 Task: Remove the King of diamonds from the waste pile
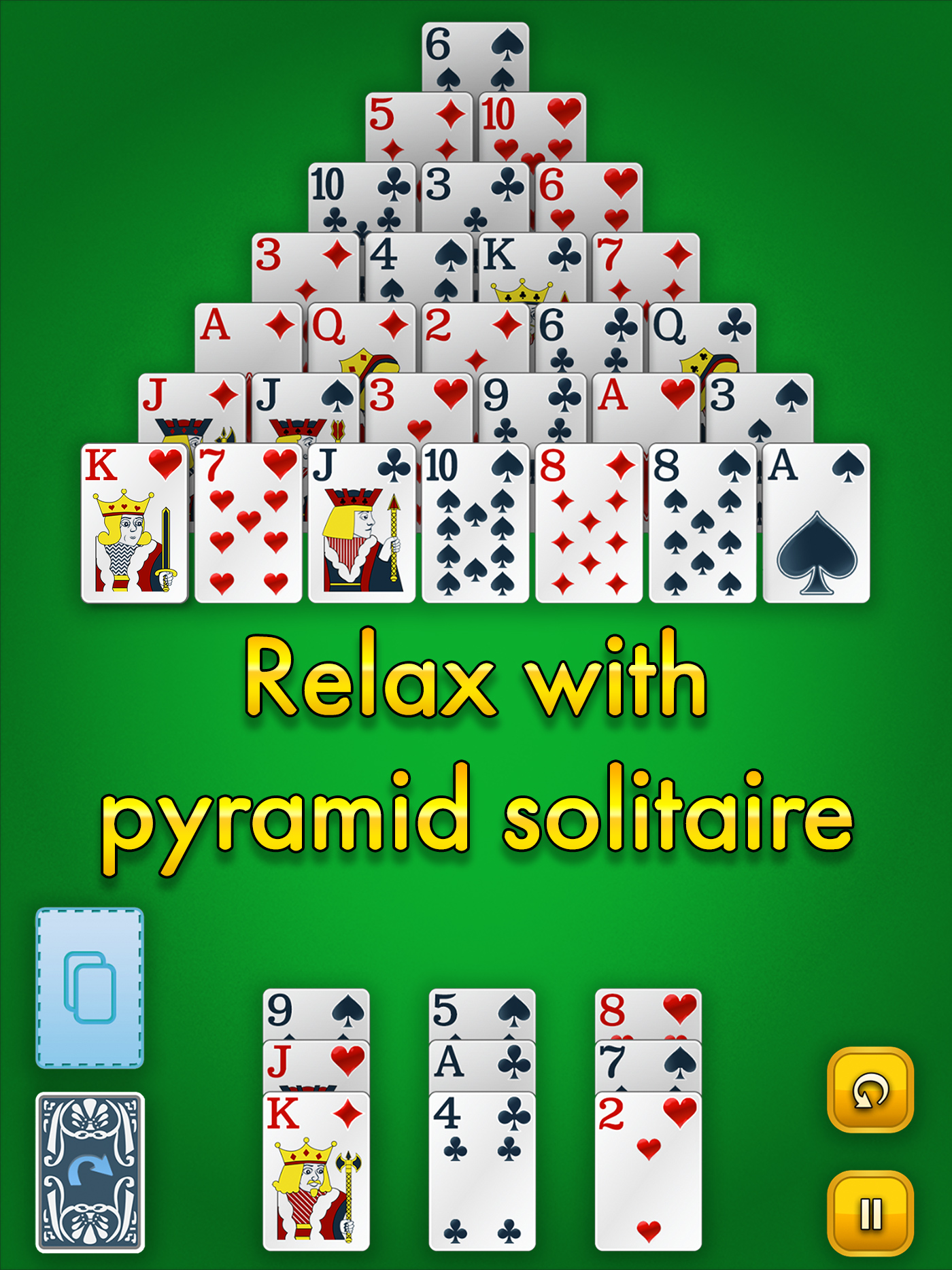[x=316, y=1171]
